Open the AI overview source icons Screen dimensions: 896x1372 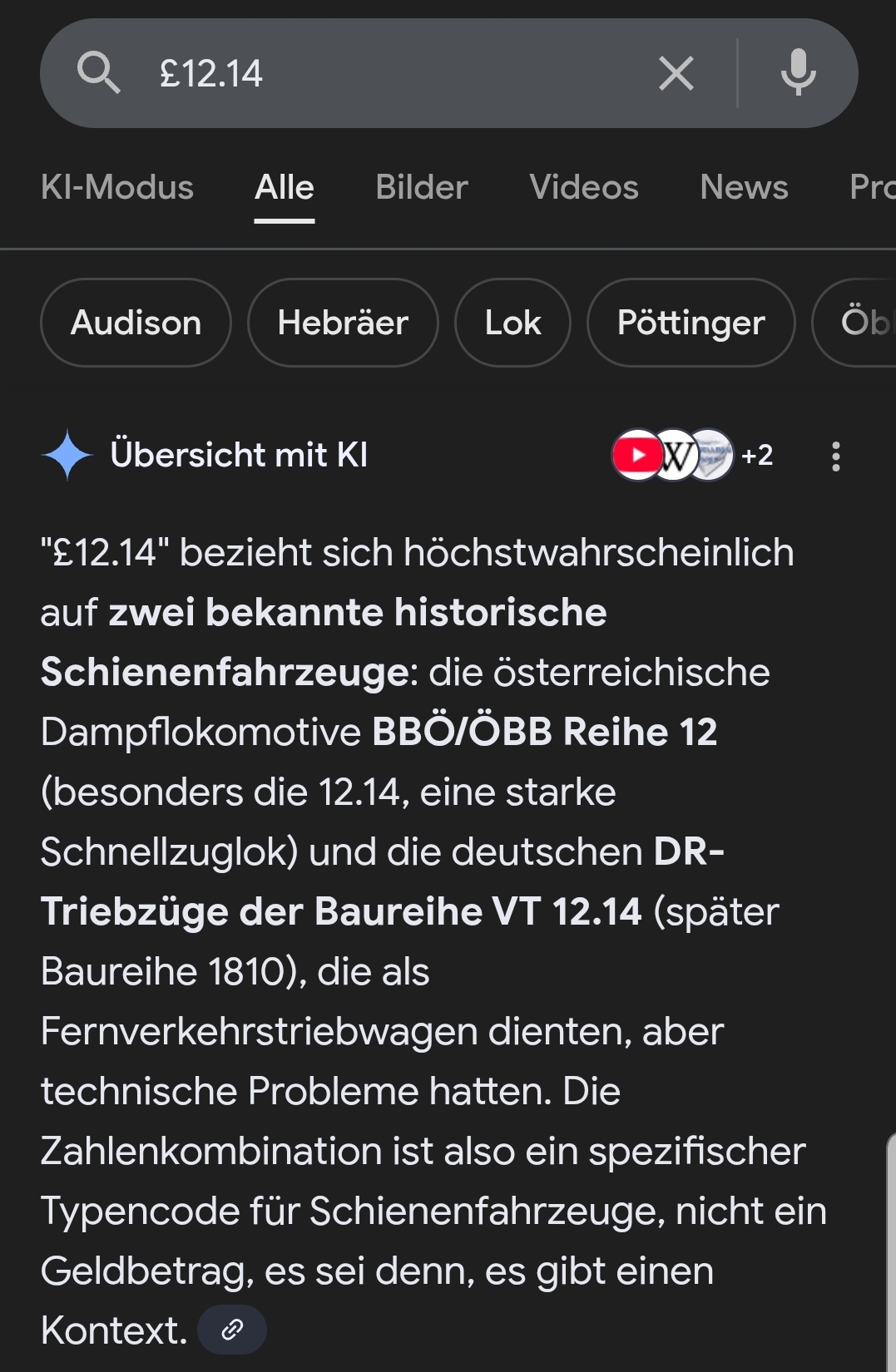[x=692, y=455]
